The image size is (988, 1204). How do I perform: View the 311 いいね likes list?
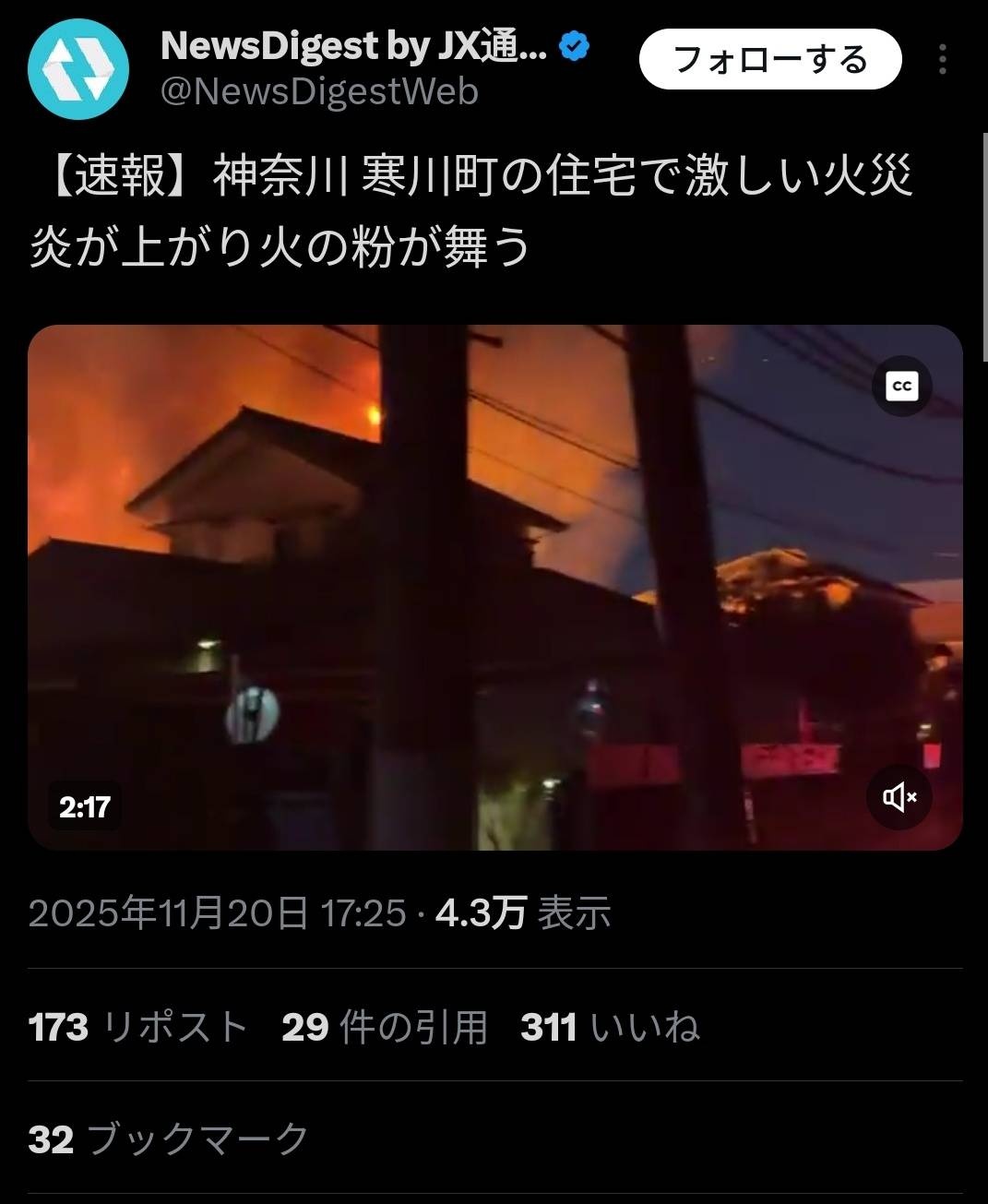pos(610,1027)
